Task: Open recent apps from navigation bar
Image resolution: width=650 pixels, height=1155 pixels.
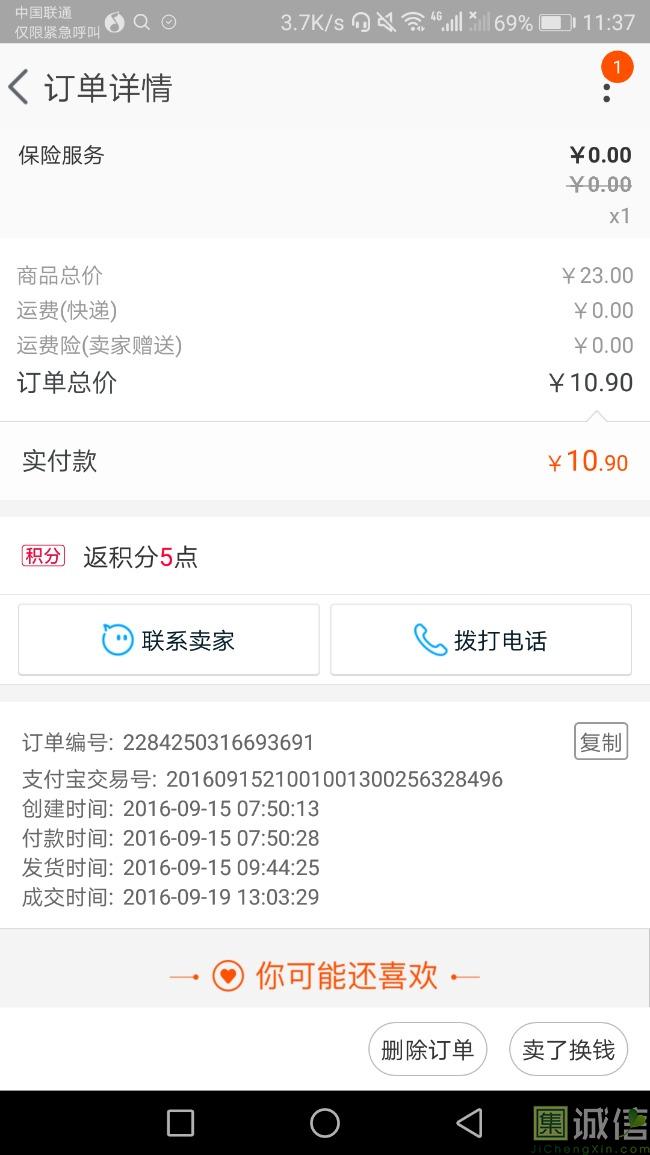Action: [180, 1123]
